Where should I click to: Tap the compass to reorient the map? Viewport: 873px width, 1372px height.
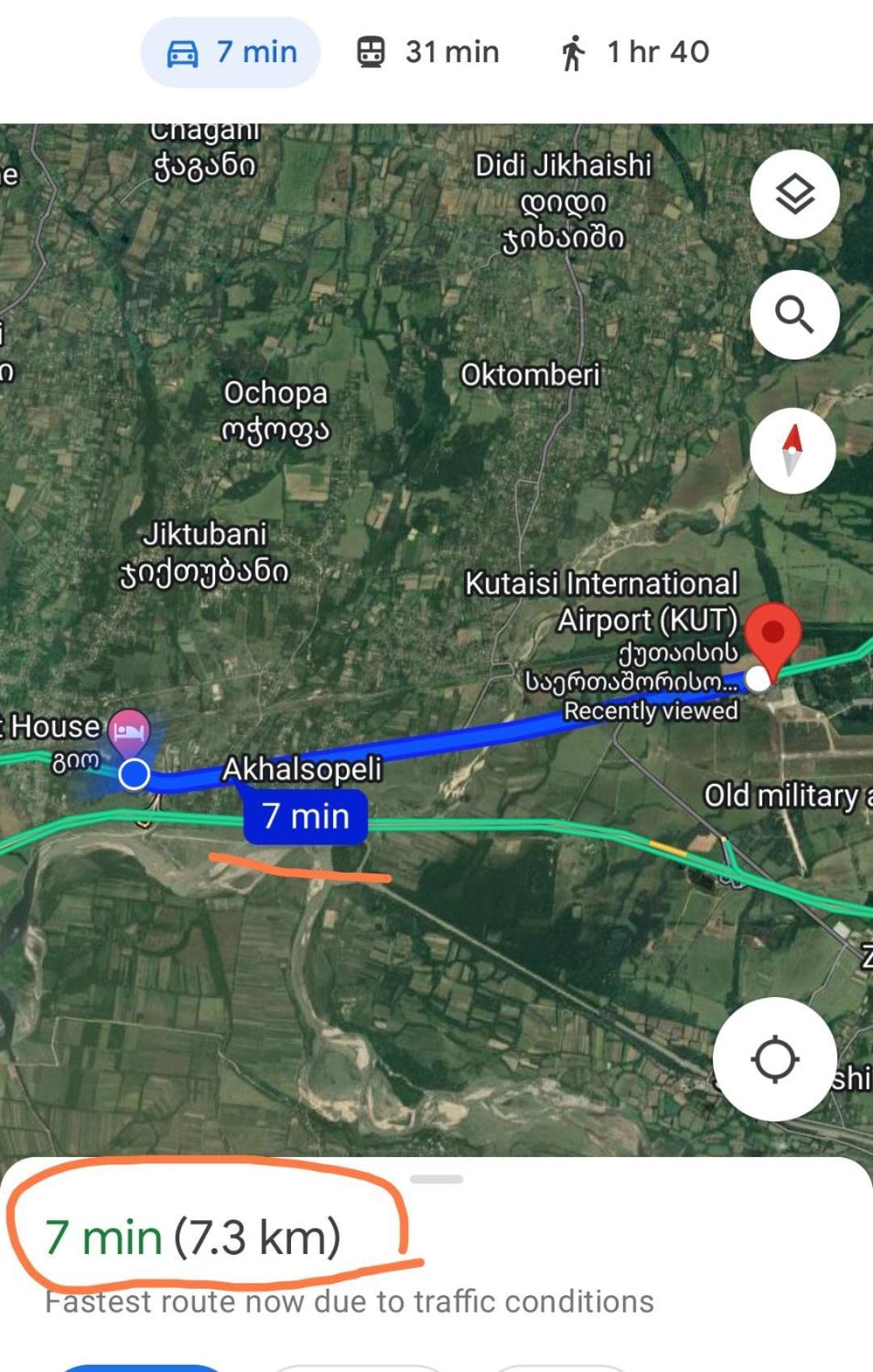click(x=793, y=450)
